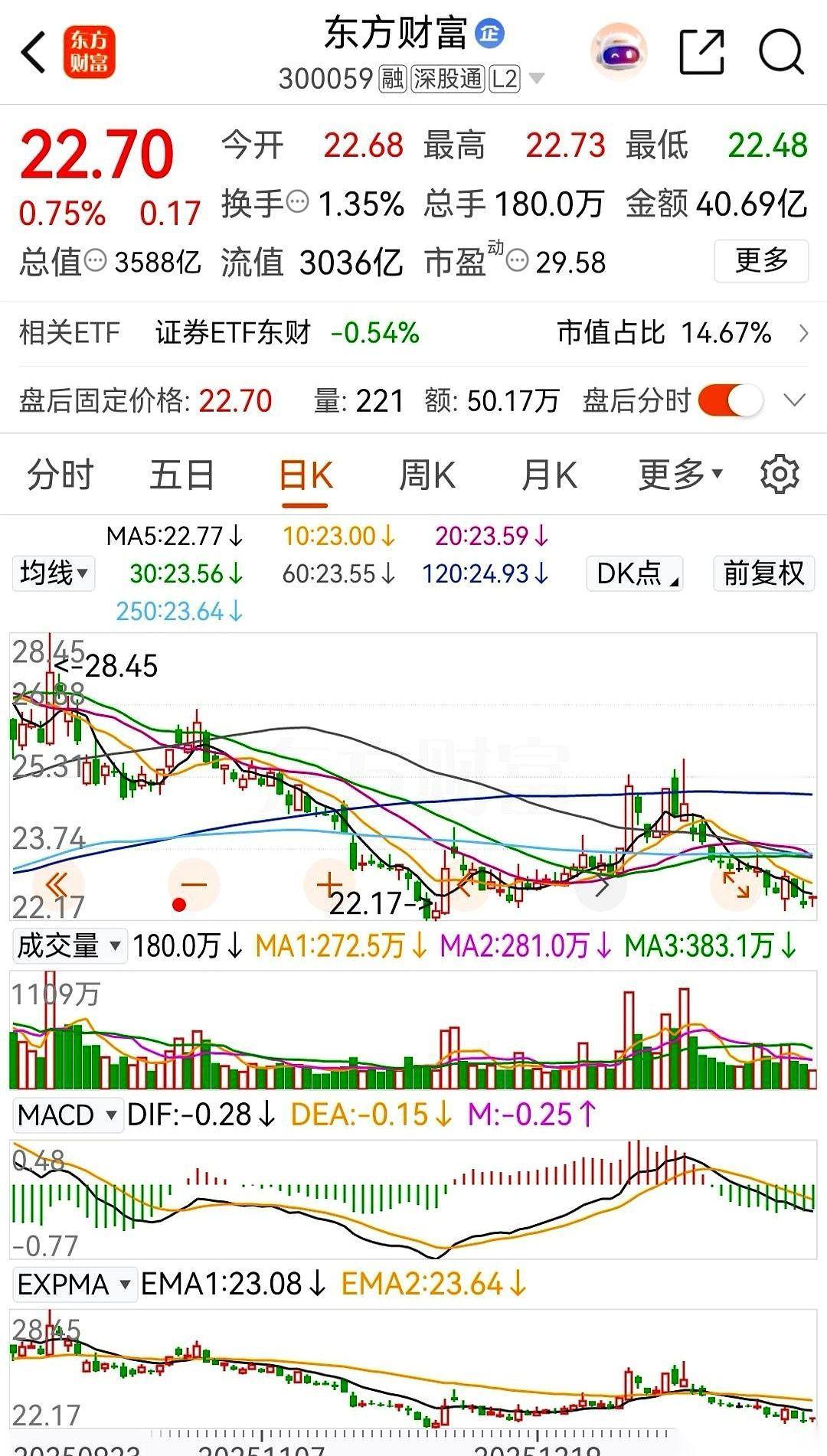Open the chart settings gear
This screenshot has width=827, height=1456.
780,475
